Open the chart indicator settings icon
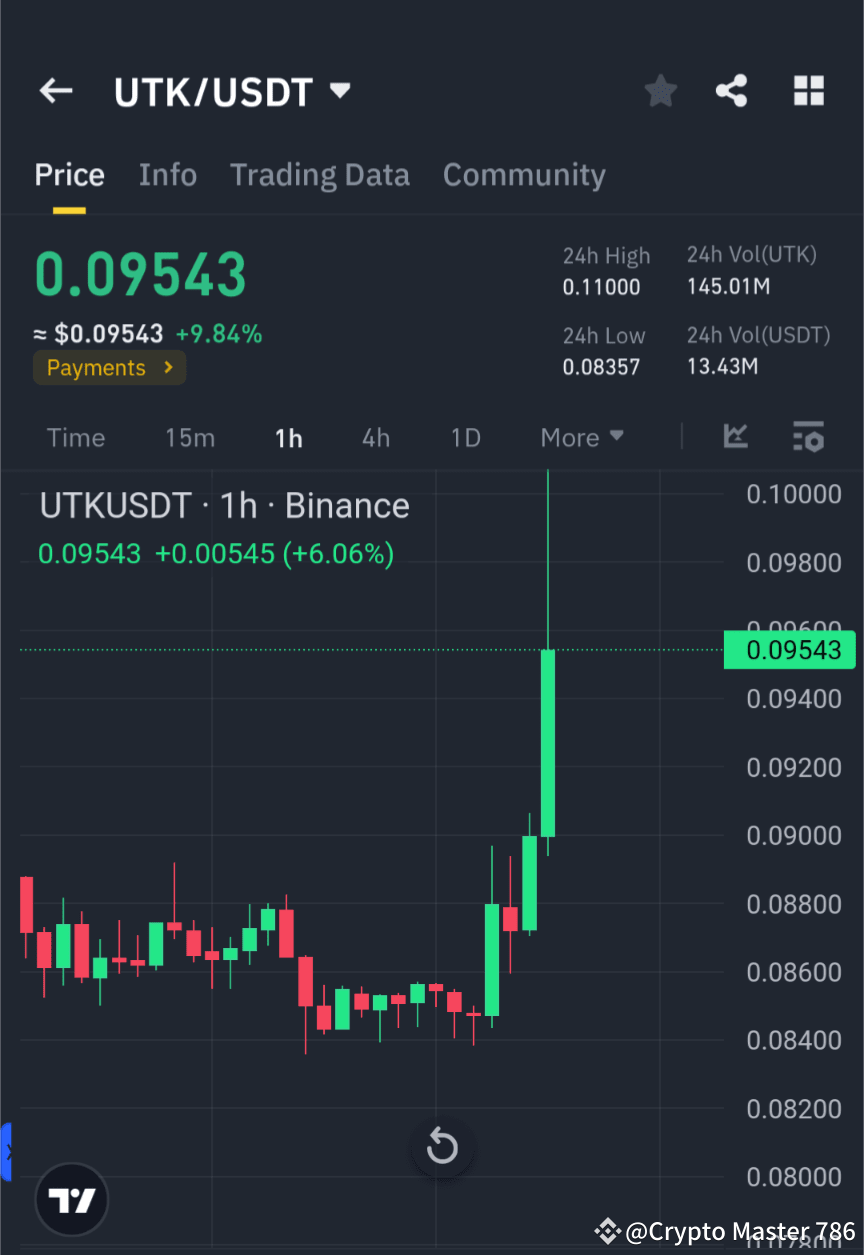864x1255 pixels. click(808, 437)
